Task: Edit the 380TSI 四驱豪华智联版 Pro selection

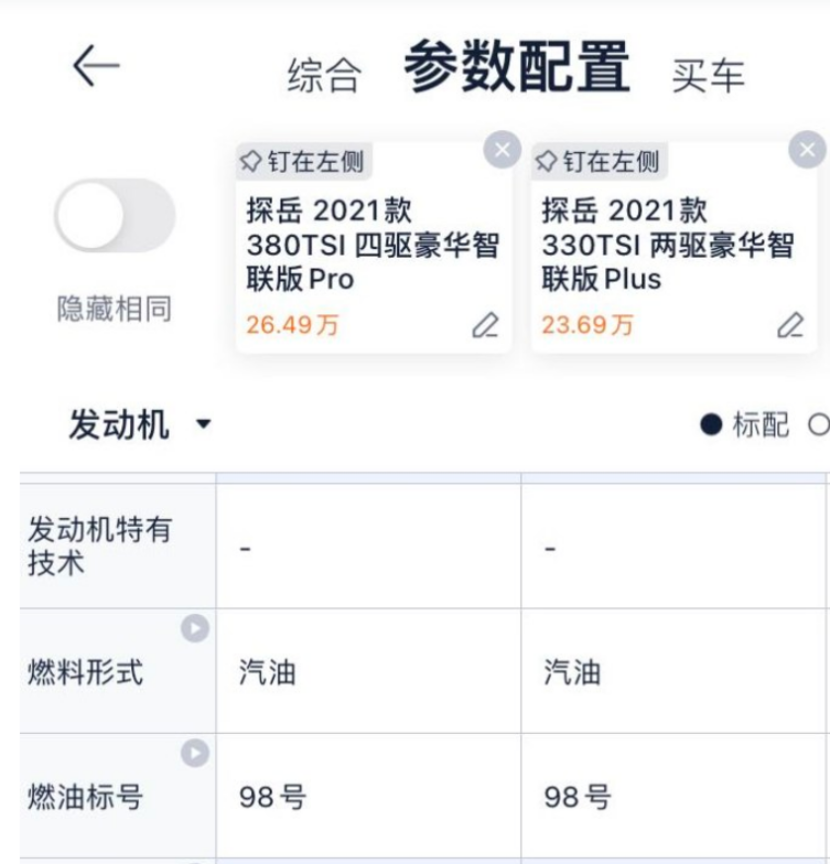Action: click(485, 325)
